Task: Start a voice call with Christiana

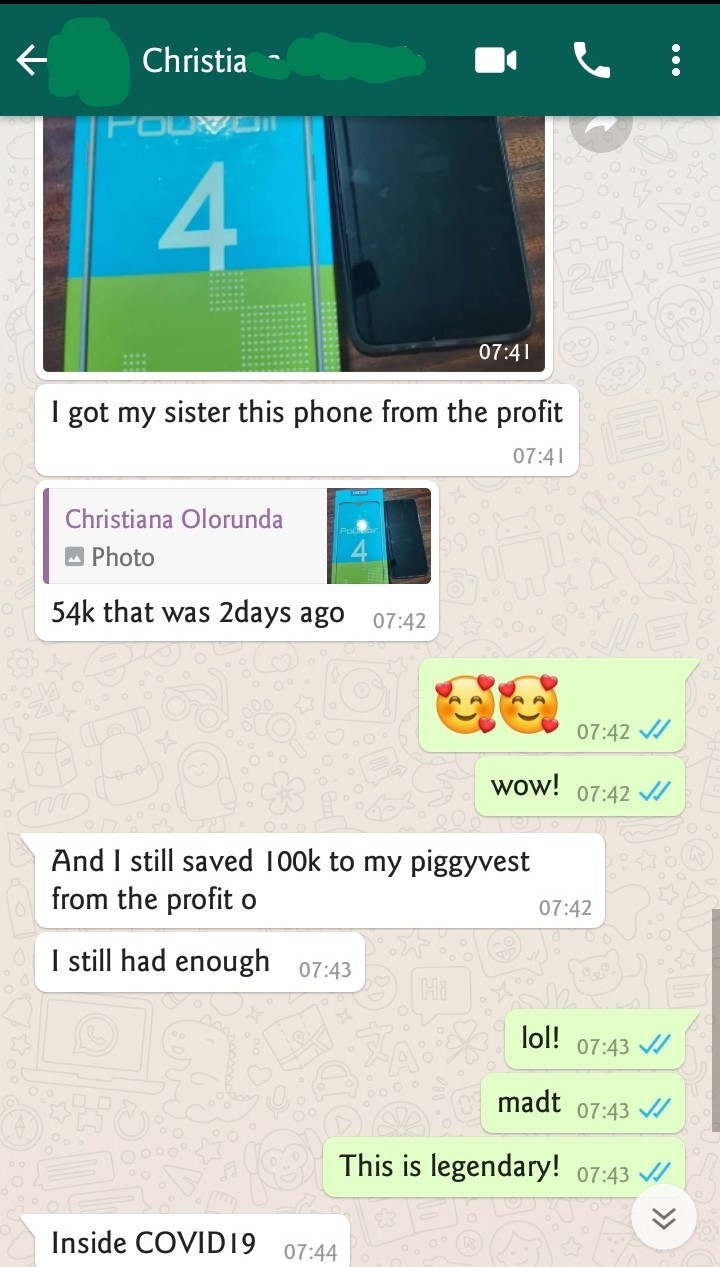Action: (x=592, y=62)
